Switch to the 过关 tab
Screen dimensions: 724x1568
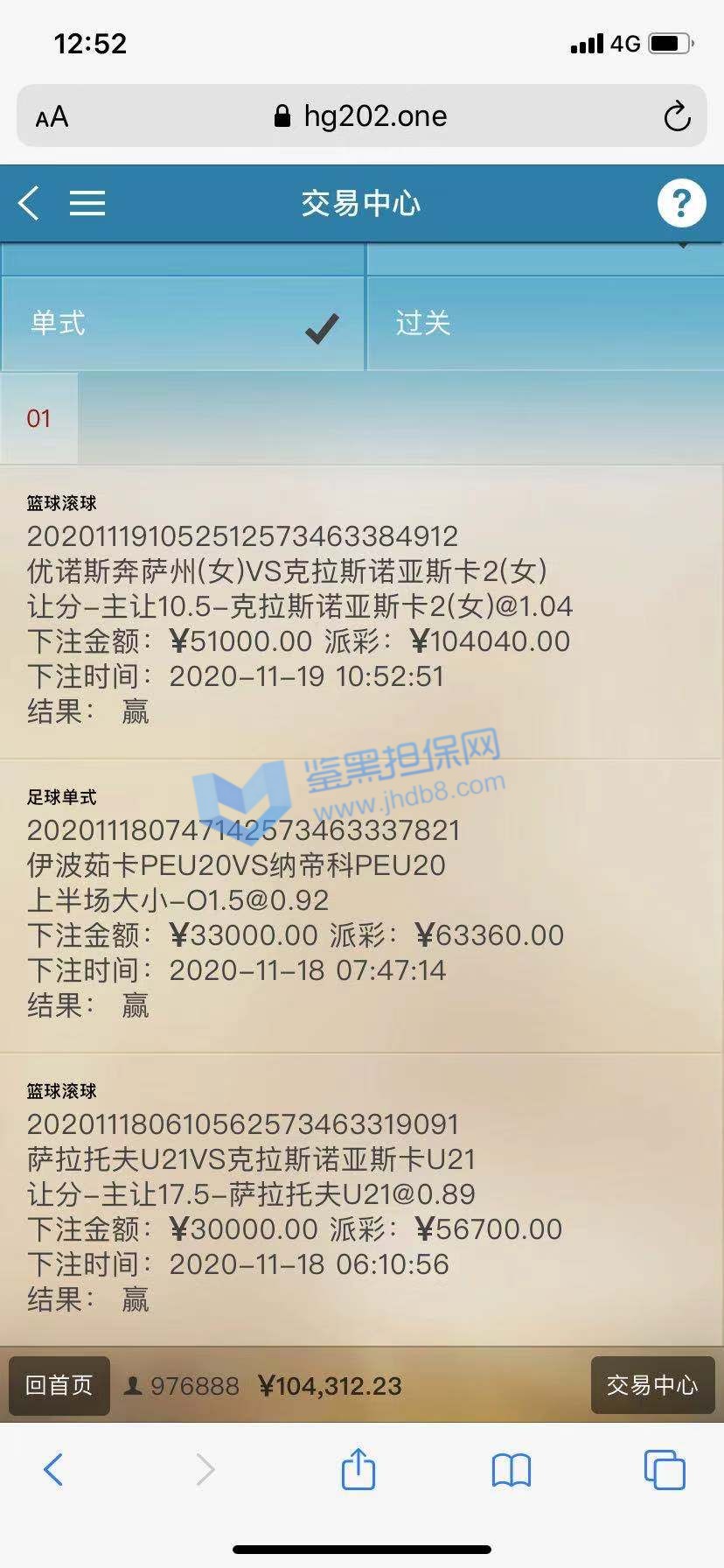(x=544, y=324)
